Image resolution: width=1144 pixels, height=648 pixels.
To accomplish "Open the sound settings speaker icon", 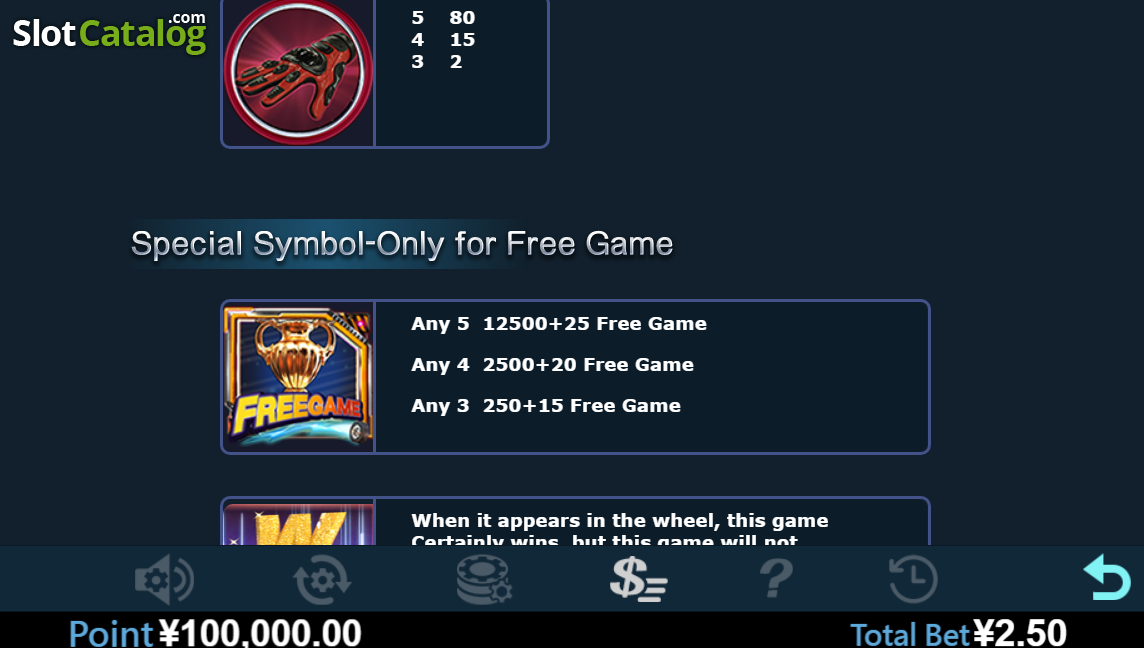I will pyautogui.click(x=164, y=579).
